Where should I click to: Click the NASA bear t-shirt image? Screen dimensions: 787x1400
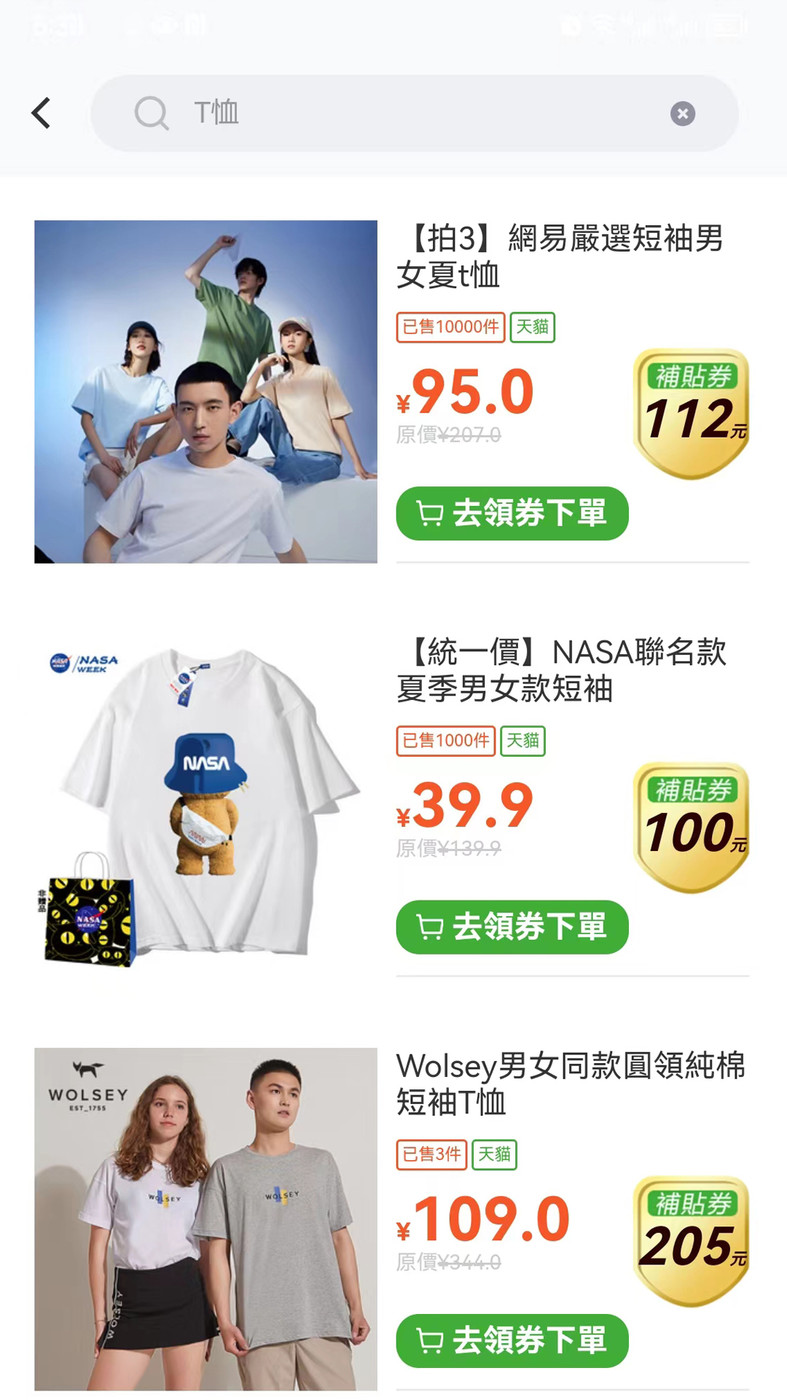(x=205, y=800)
